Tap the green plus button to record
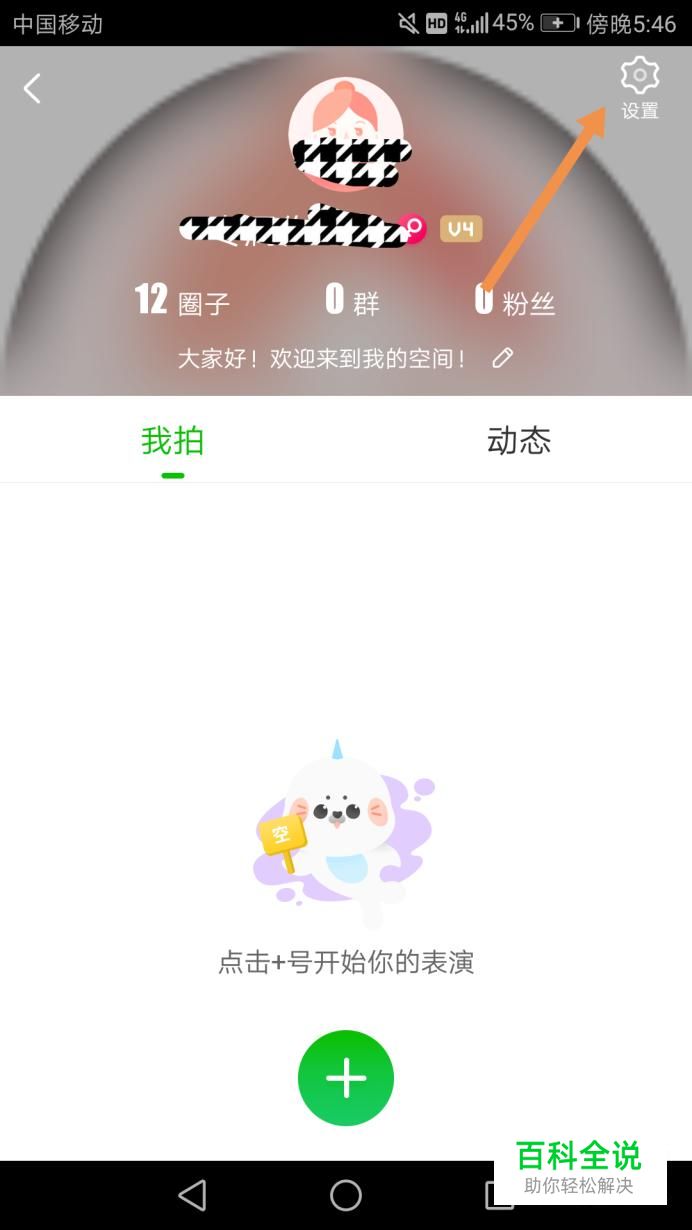692x1230 pixels. pyautogui.click(x=346, y=1078)
